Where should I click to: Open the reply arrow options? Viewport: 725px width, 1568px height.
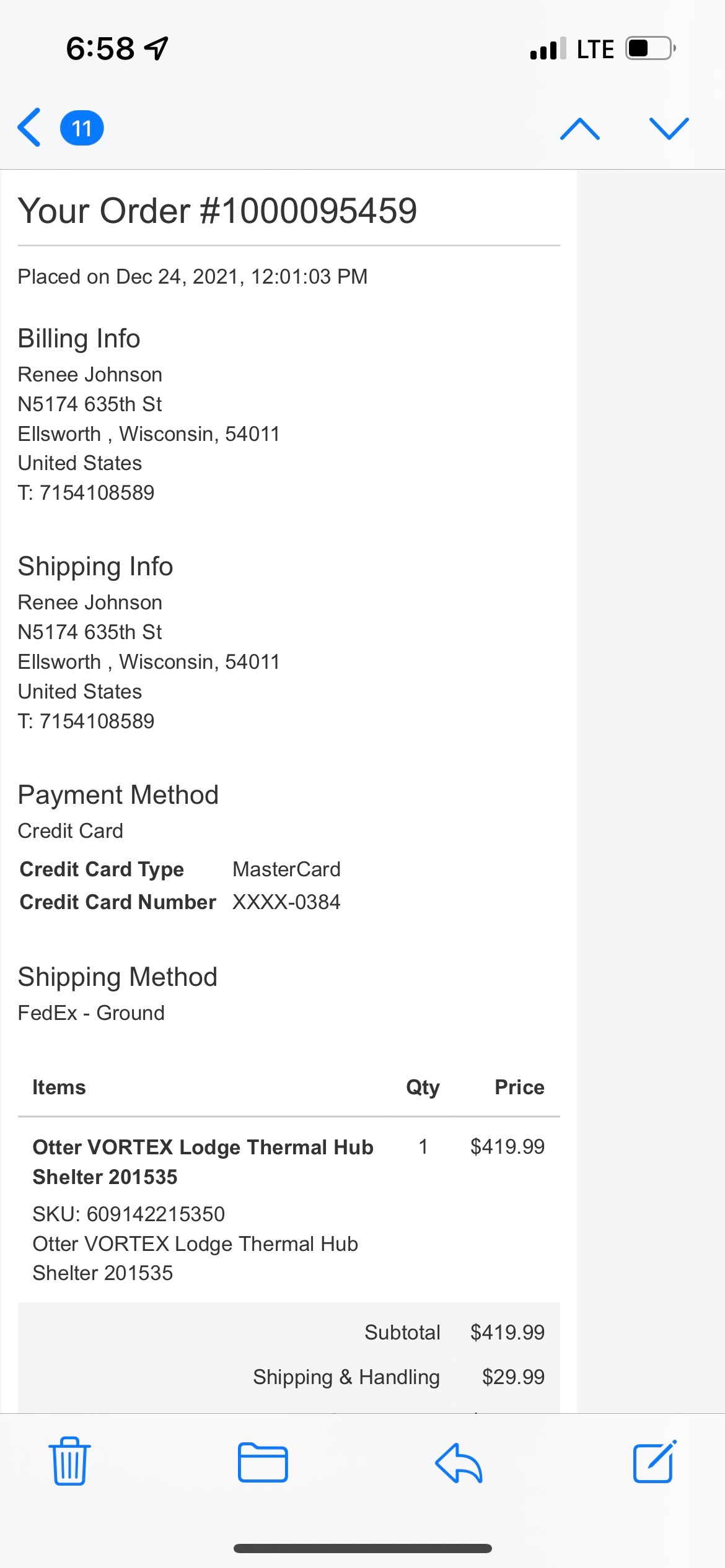pyautogui.click(x=459, y=1462)
